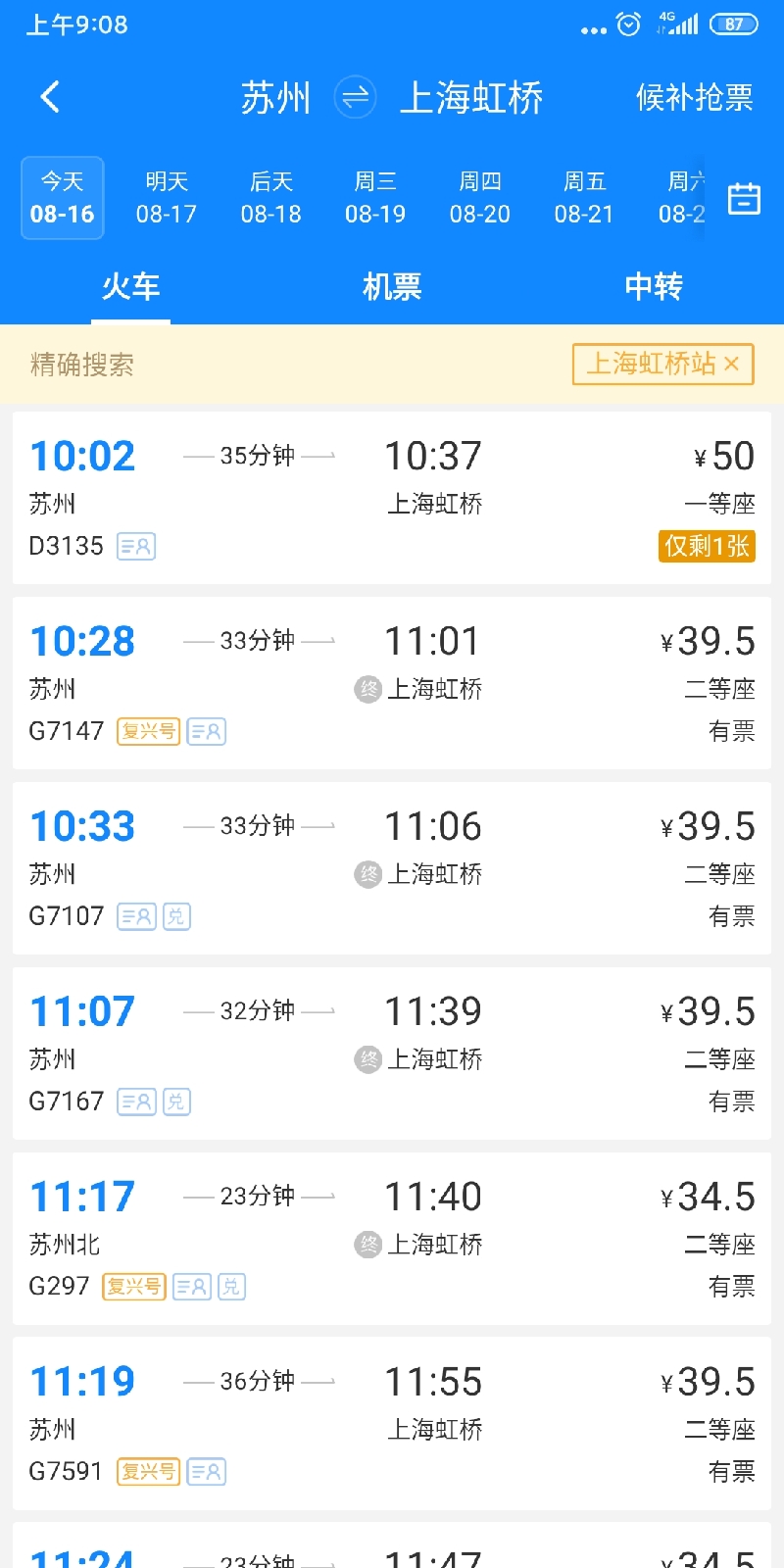Swap departure and arrival stations
784x1568 pixels.
tap(355, 97)
